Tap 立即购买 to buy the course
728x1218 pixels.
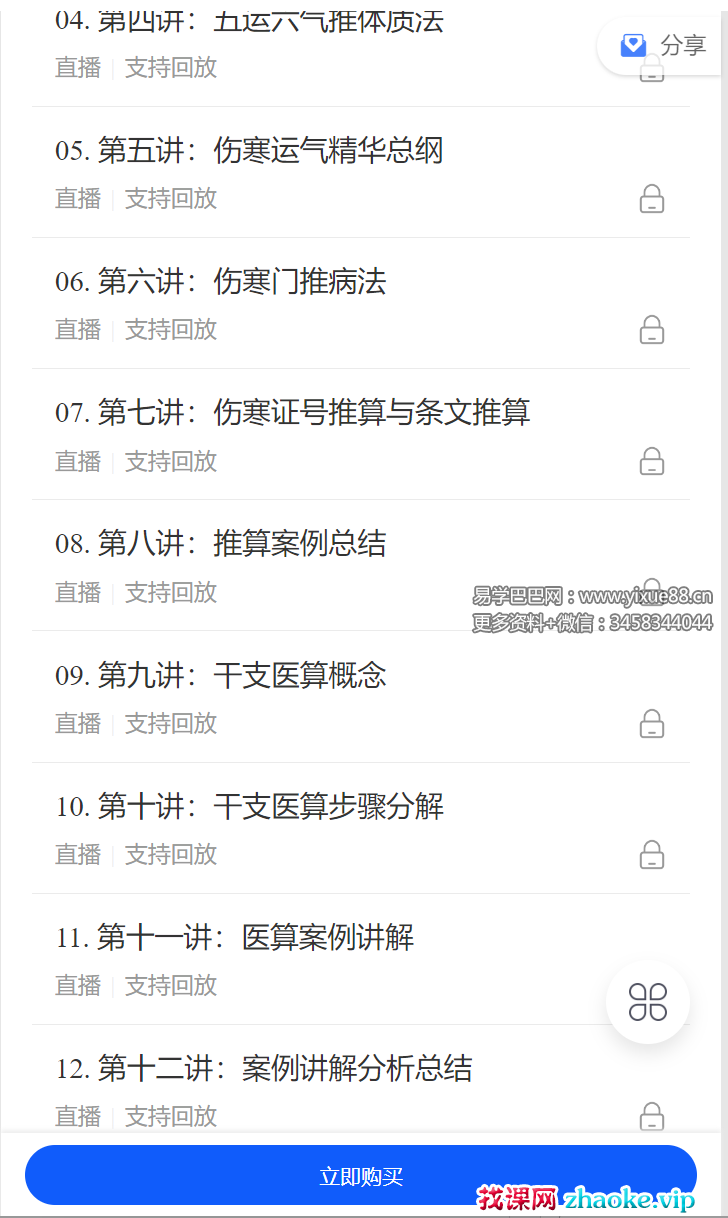pyautogui.click(x=360, y=1176)
